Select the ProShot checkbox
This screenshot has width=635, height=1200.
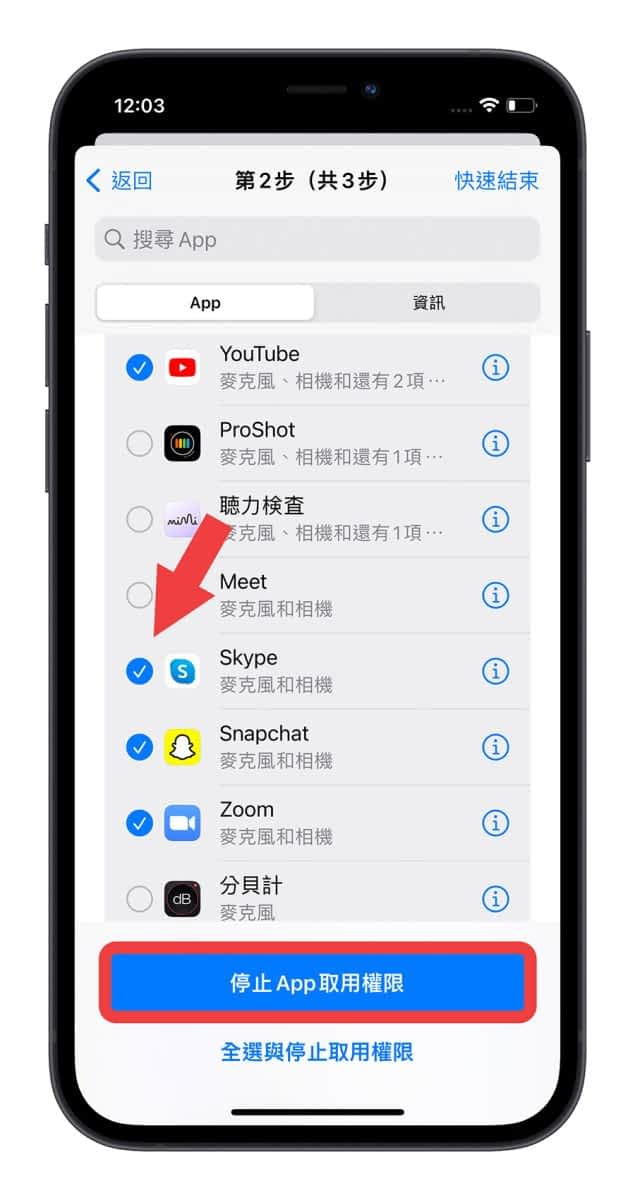140,444
